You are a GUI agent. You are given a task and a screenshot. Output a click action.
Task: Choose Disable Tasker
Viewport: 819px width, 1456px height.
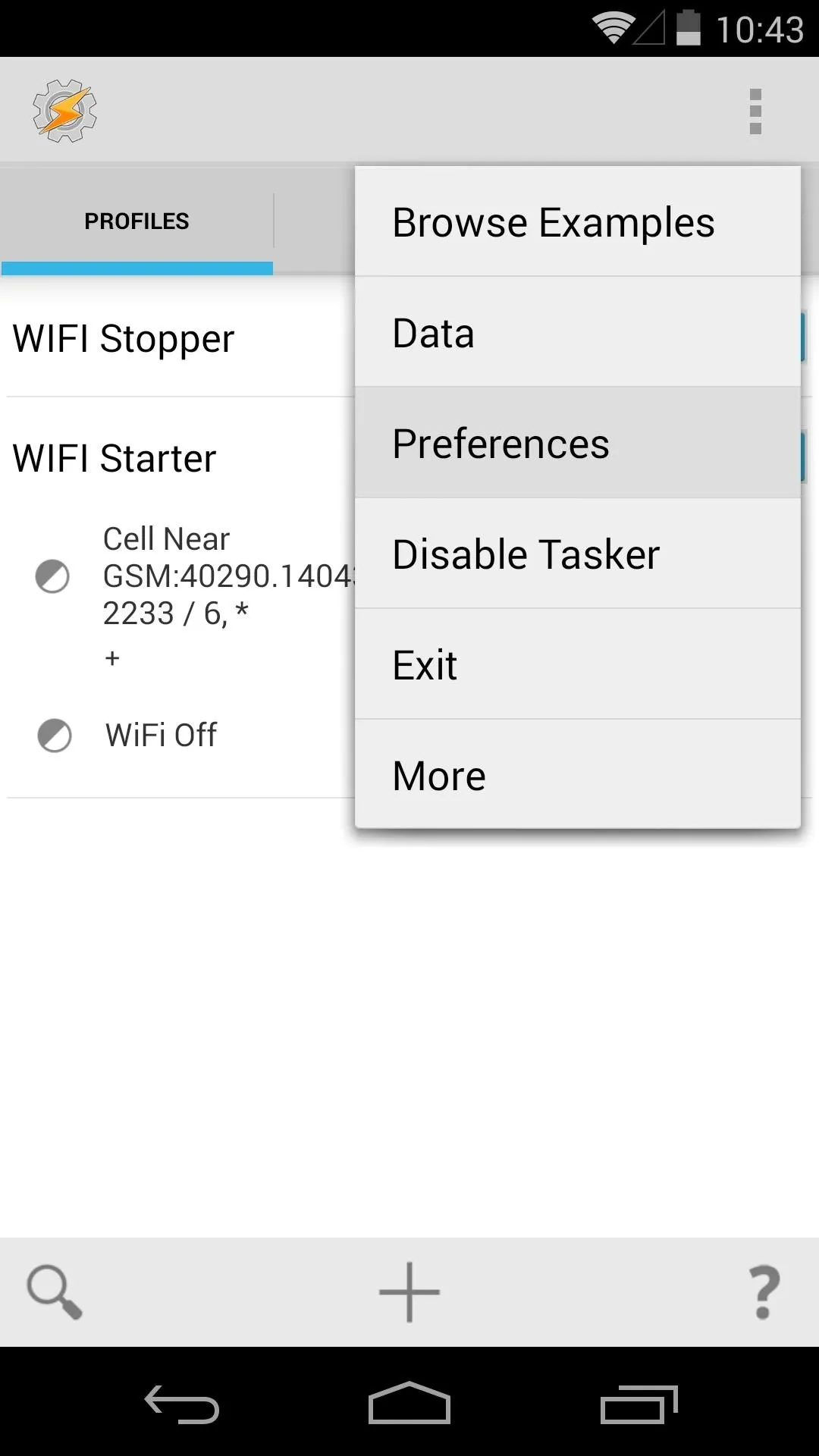[x=577, y=554]
